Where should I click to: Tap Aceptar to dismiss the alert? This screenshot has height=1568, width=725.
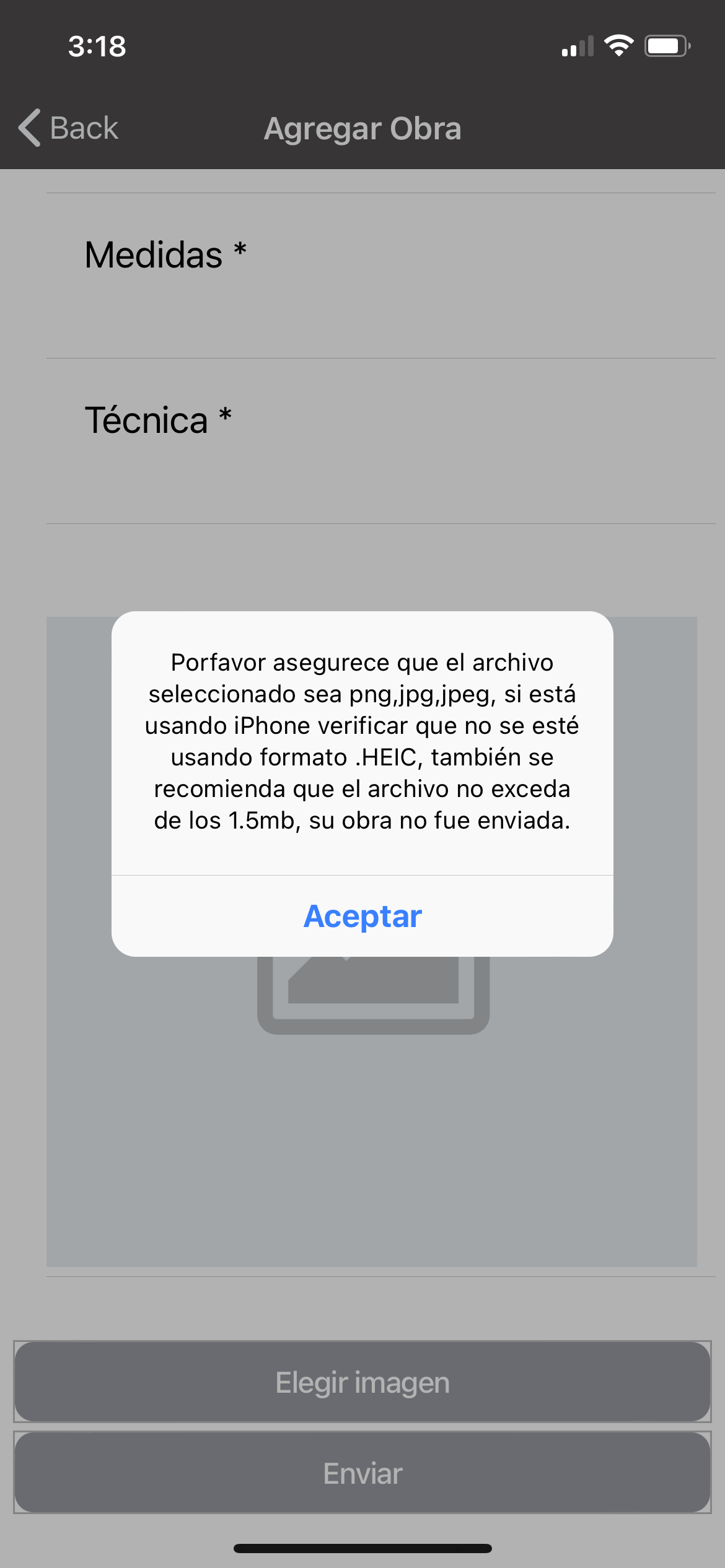(362, 916)
